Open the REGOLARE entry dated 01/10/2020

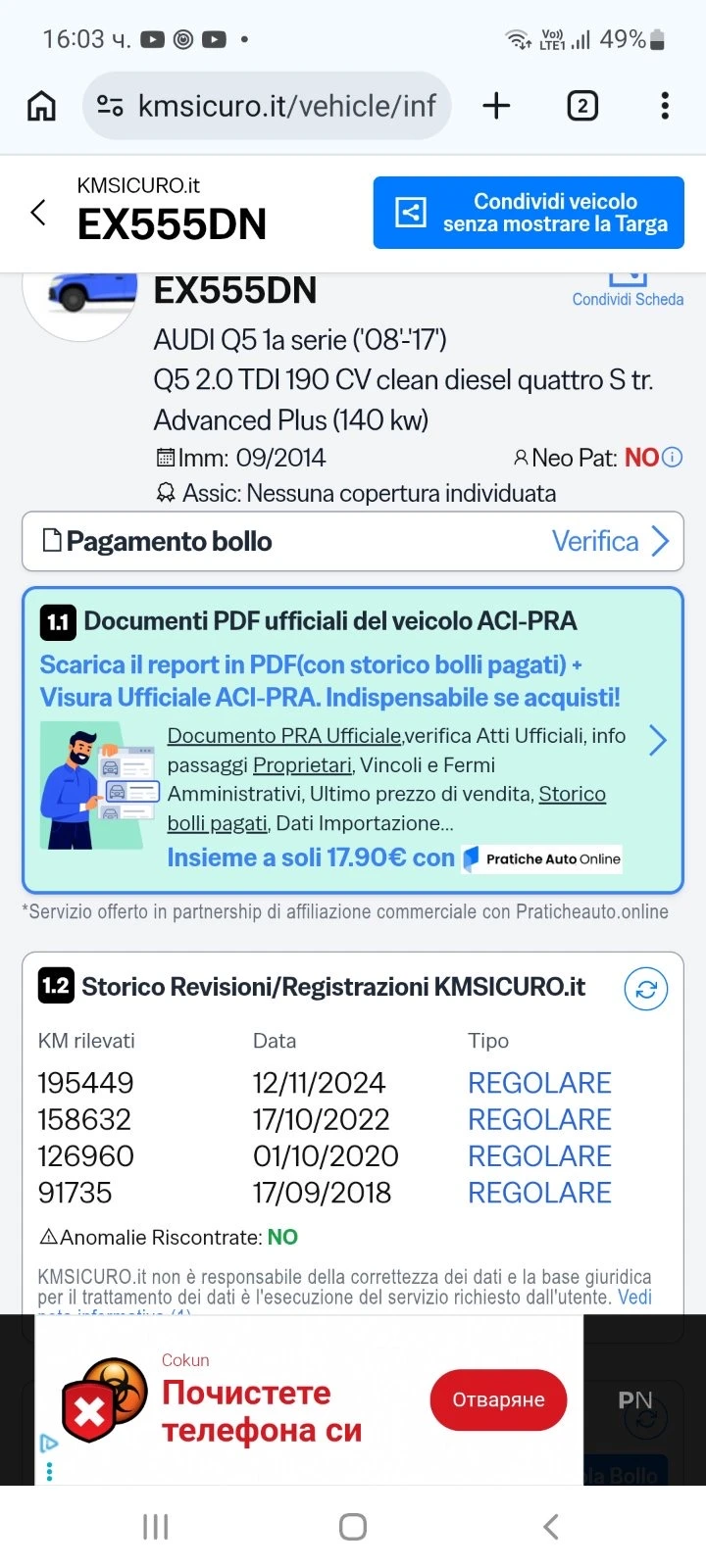(x=539, y=1156)
